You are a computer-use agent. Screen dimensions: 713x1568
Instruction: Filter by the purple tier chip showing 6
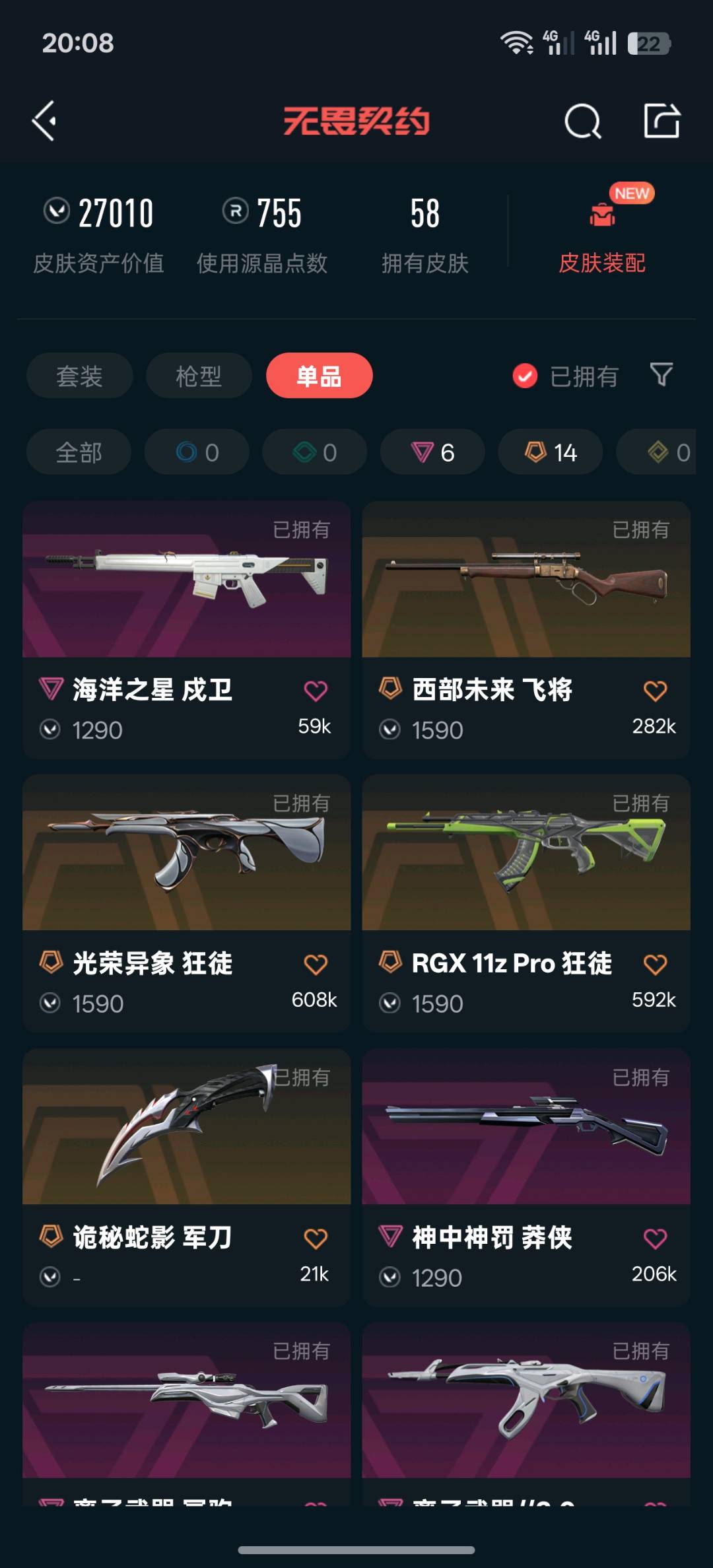432,452
